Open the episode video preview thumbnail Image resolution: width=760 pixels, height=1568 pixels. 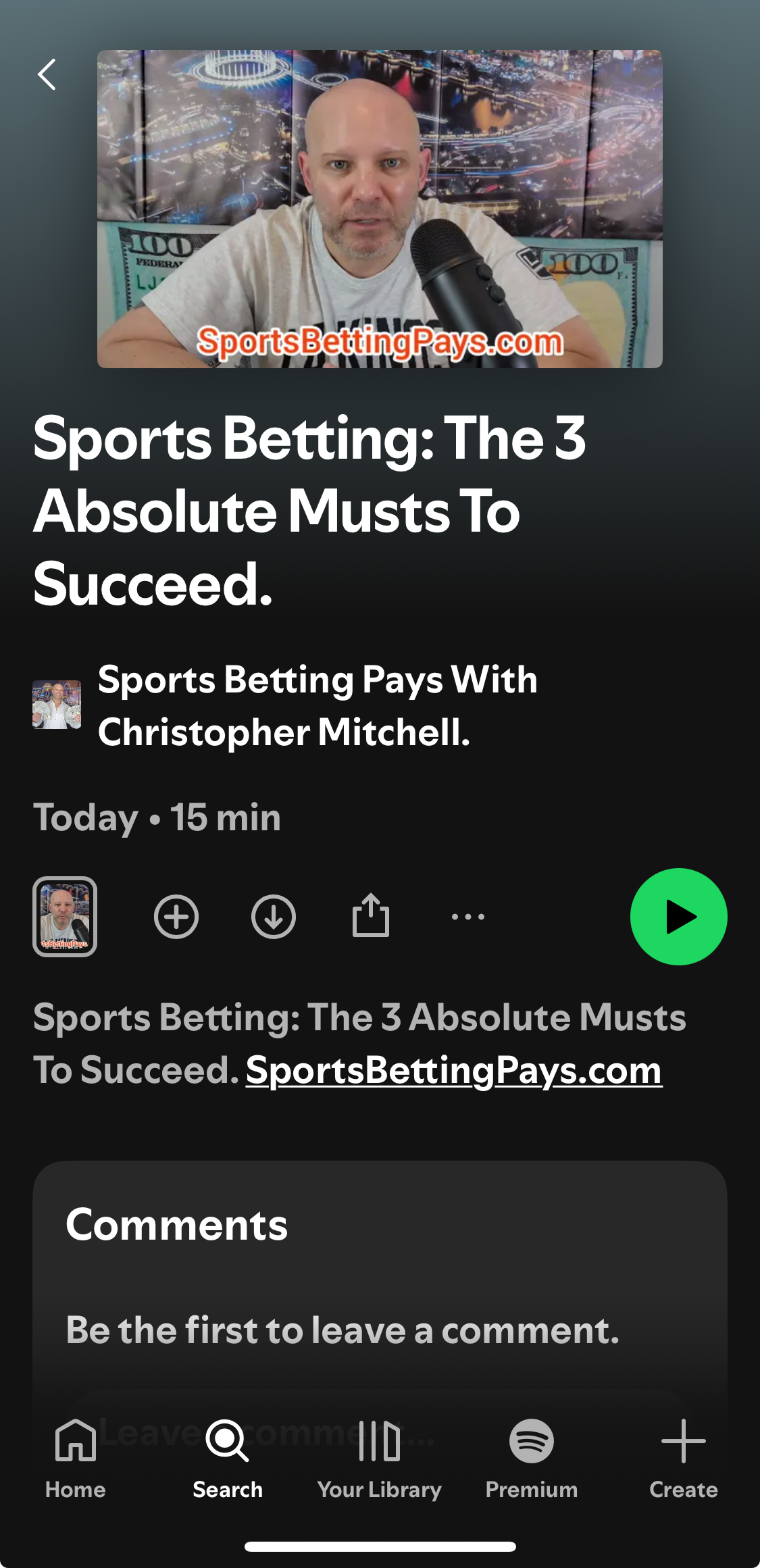(379, 209)
